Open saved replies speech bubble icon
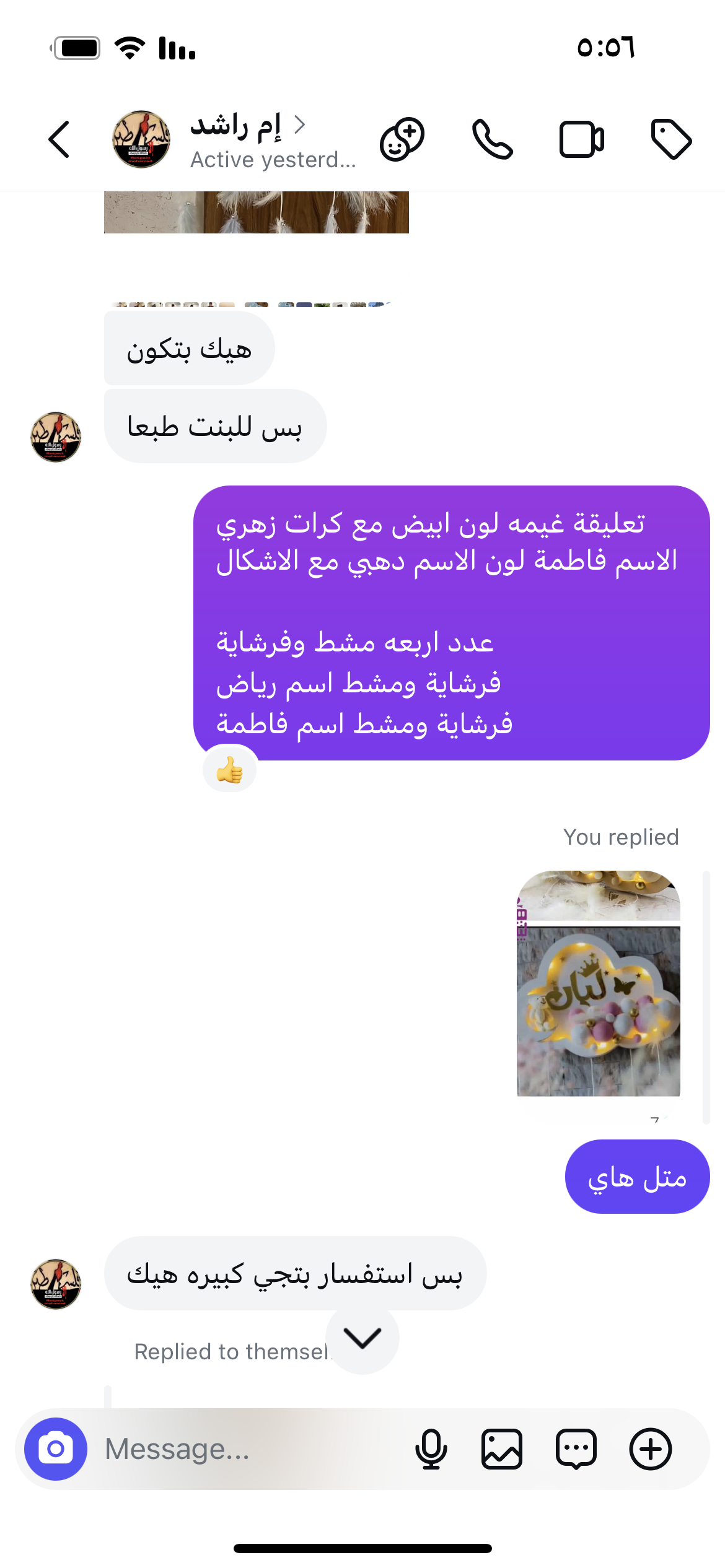Screen dimensions: 725x1568 pyautogui.click(x=576, y=1449)
